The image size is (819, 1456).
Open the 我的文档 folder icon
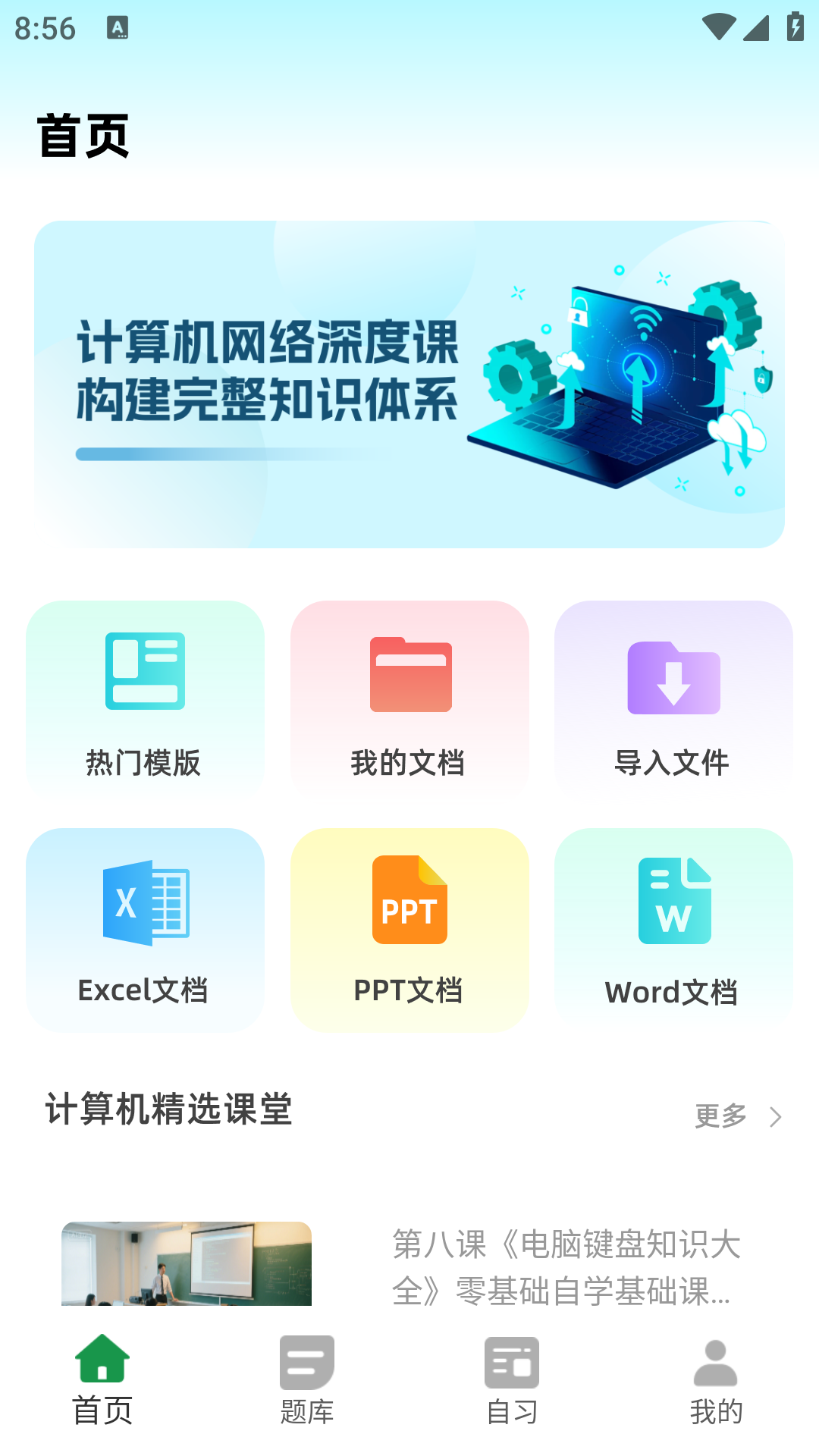point(409,673)
